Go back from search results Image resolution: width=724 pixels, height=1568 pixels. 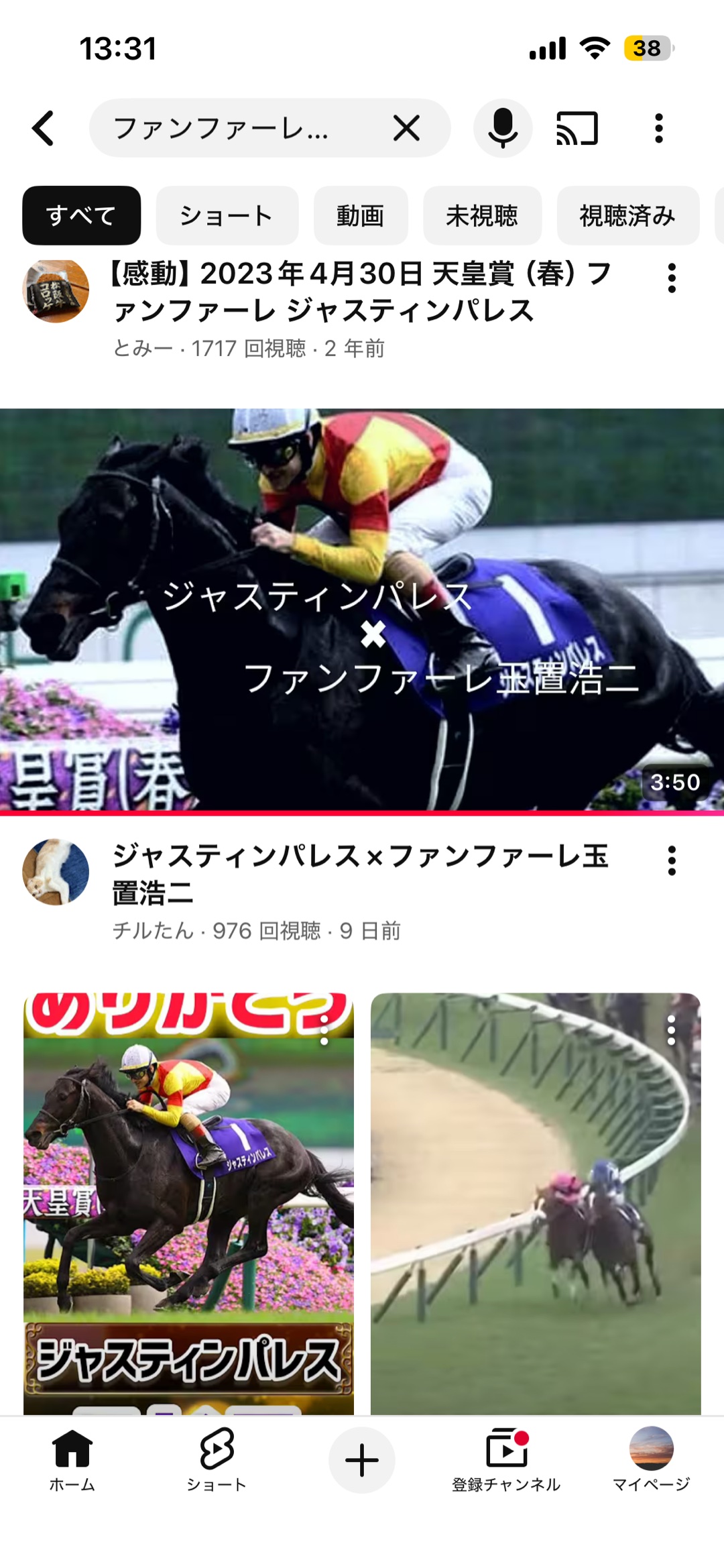[44, 128]
